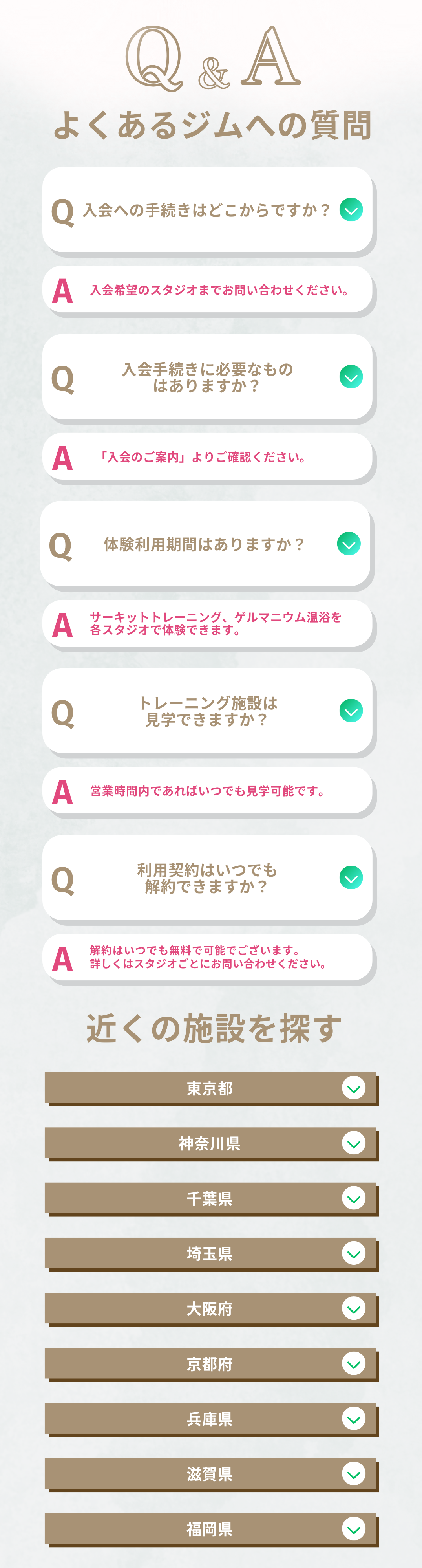This screenshot has width=422, height=1568.
Task: Collapse the 入会への手続きはどこからですか question
Action: click(x=351, y=209)
